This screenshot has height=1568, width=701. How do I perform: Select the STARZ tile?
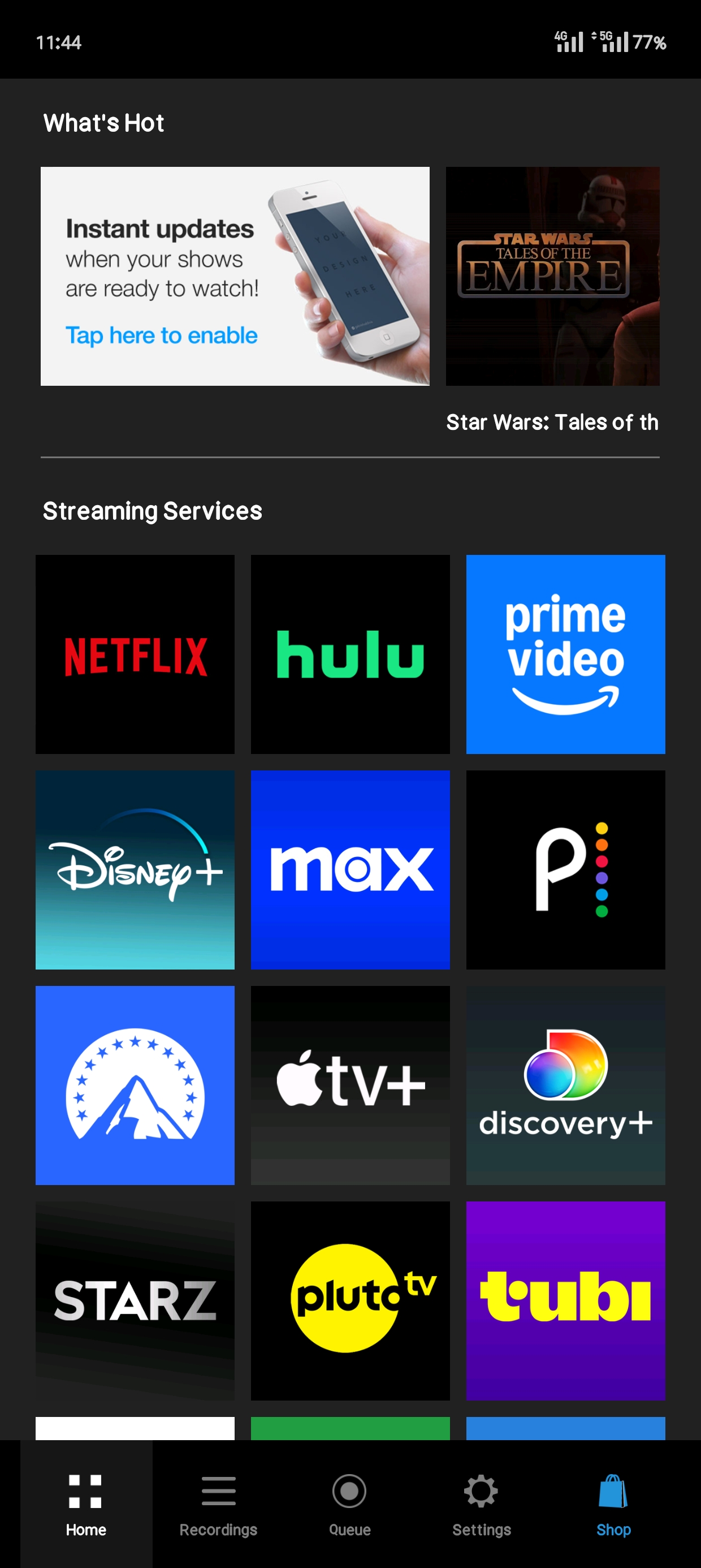coord(135,1299)
